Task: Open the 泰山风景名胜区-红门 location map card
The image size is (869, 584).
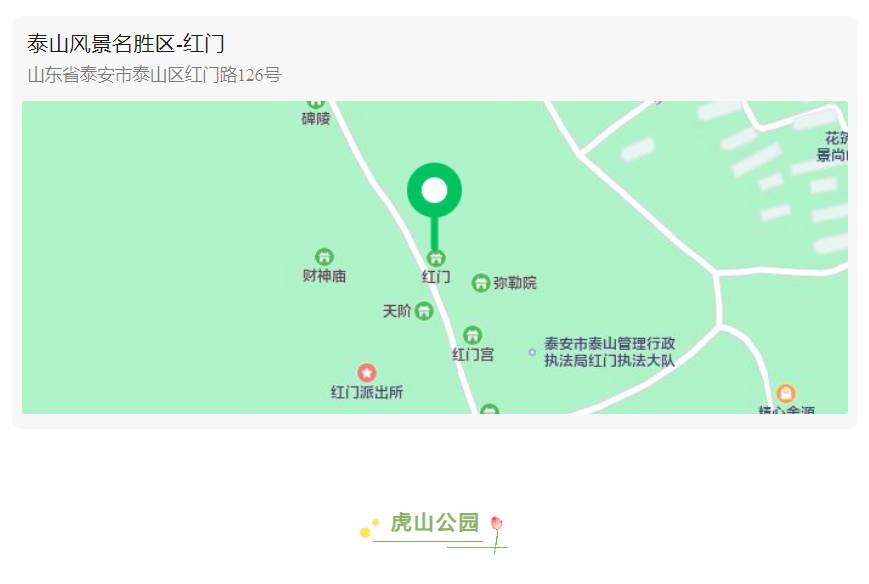Action: [434, 222]
